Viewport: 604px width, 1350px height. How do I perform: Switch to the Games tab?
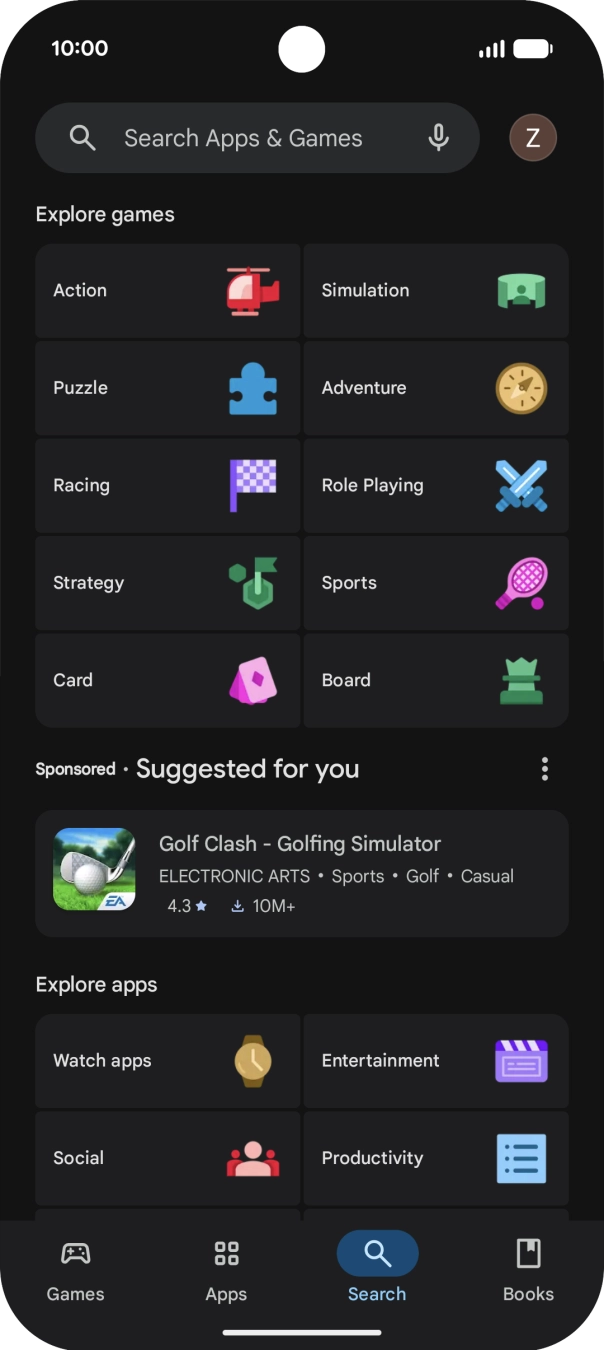click(x=75, y=1270)
